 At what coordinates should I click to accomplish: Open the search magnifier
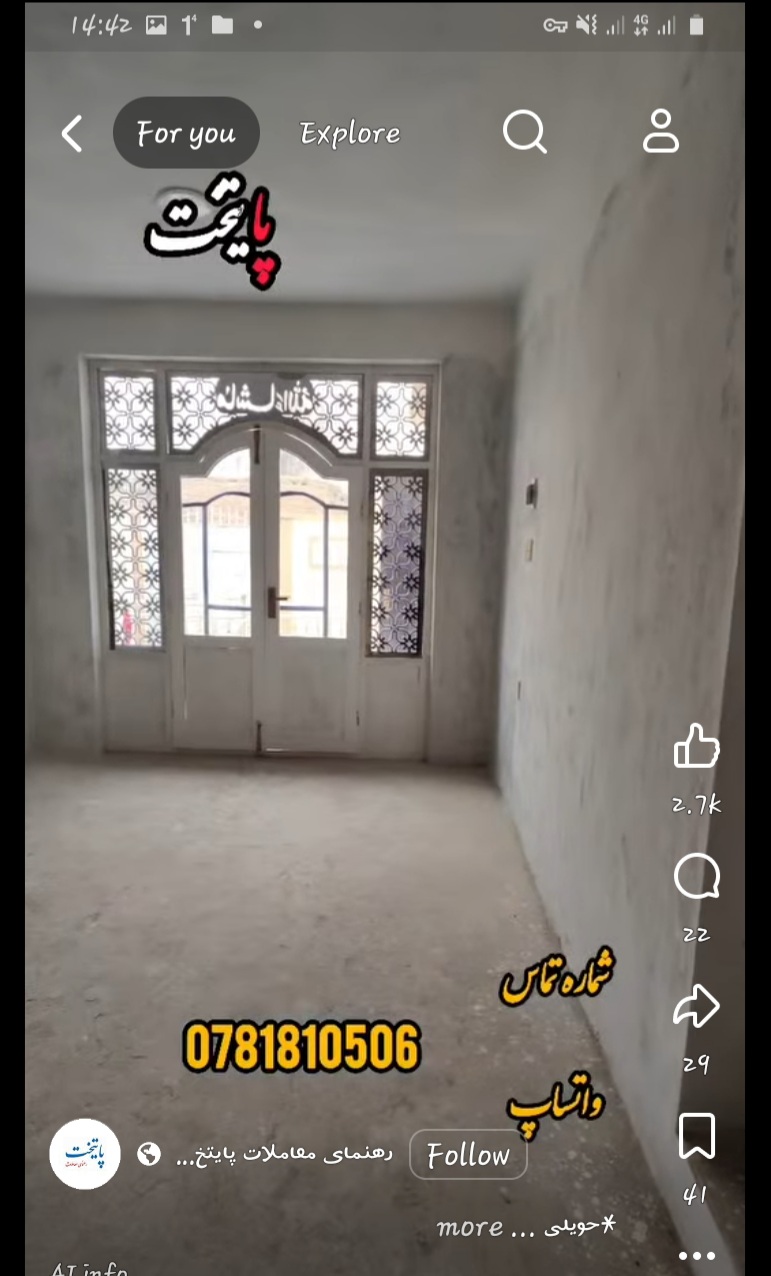tap(524, 131)
